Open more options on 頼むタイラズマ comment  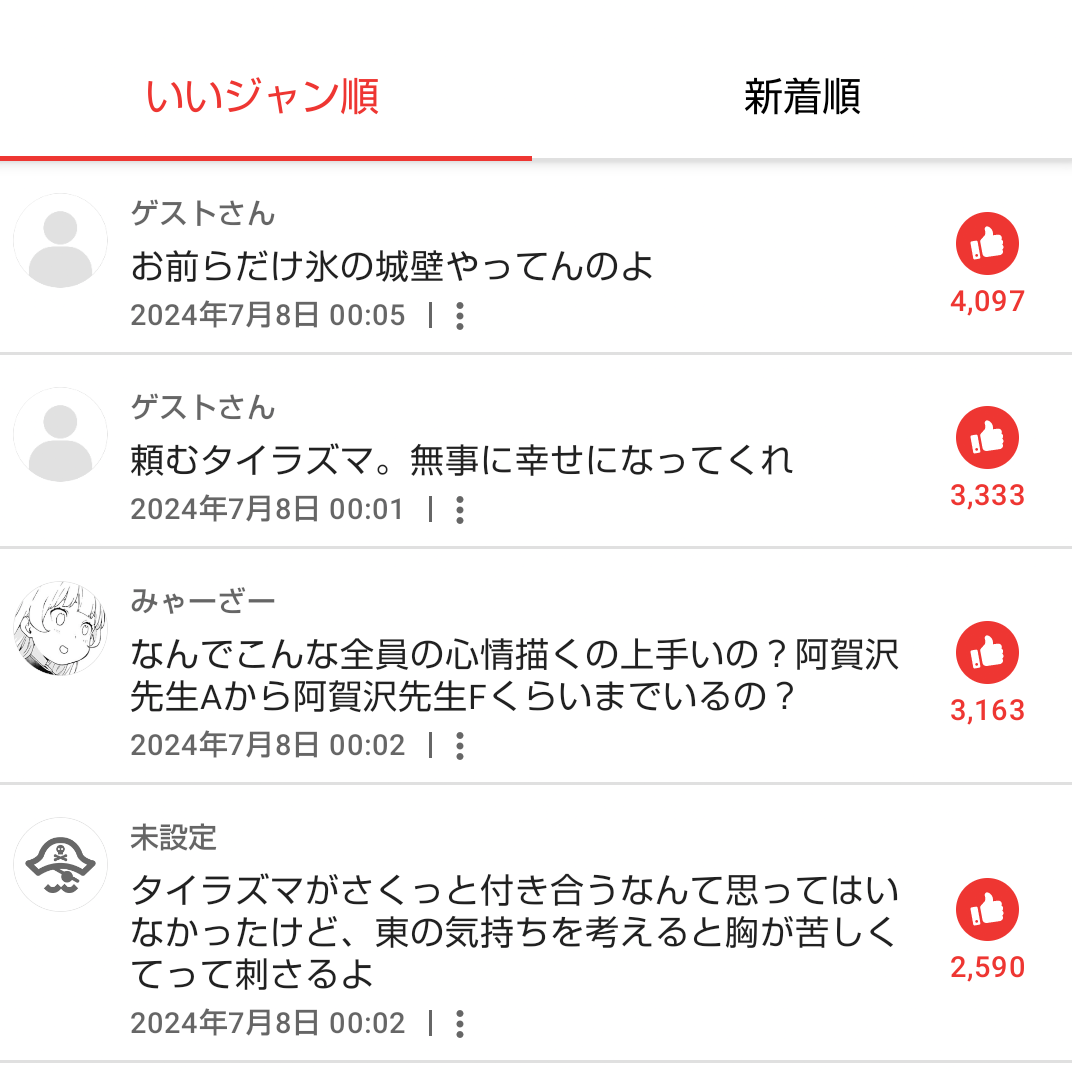coord(460,510)
